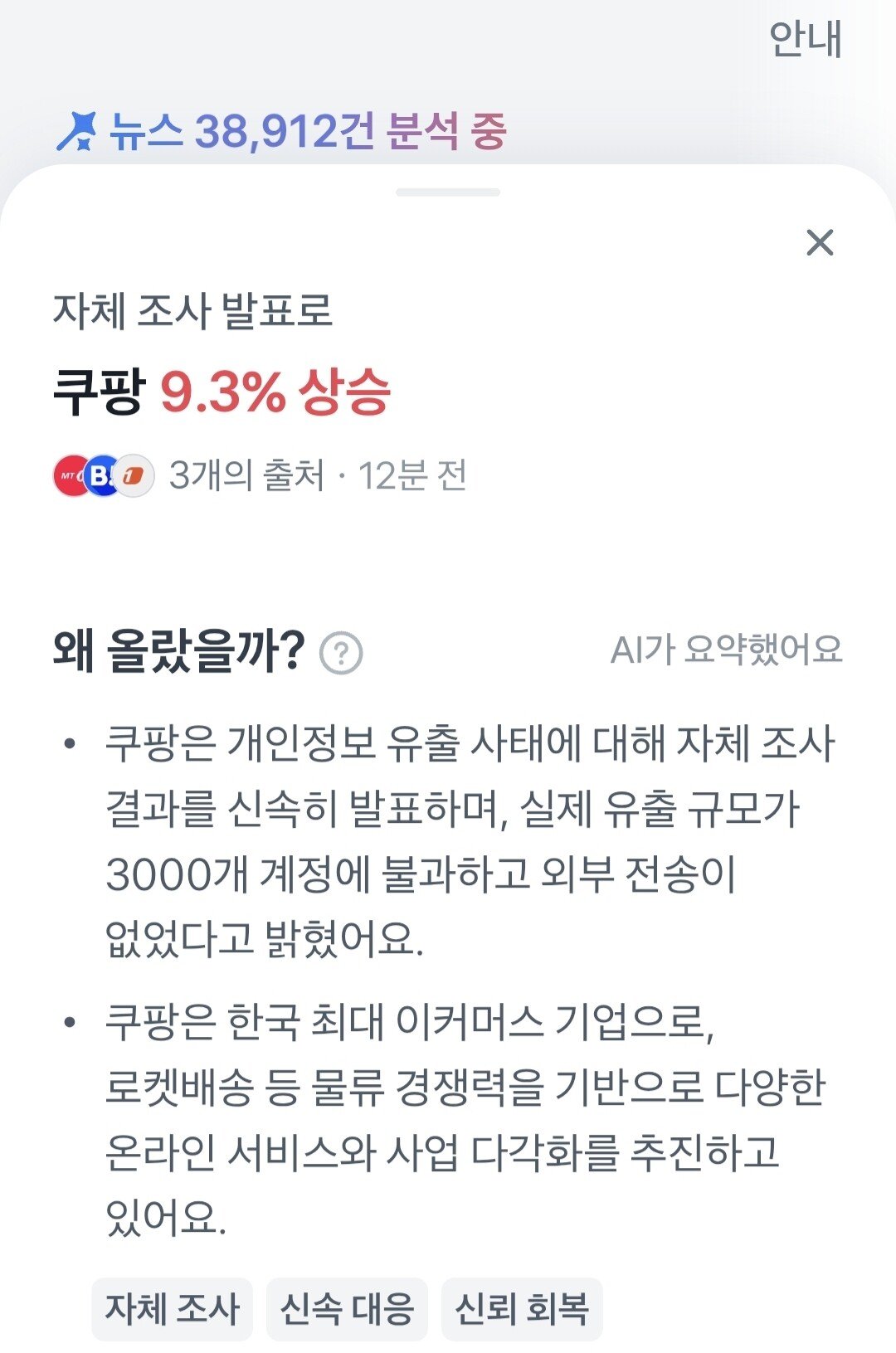Tap the blue B! source icon
Viewport: 896px width, 1353px height.
100,473
